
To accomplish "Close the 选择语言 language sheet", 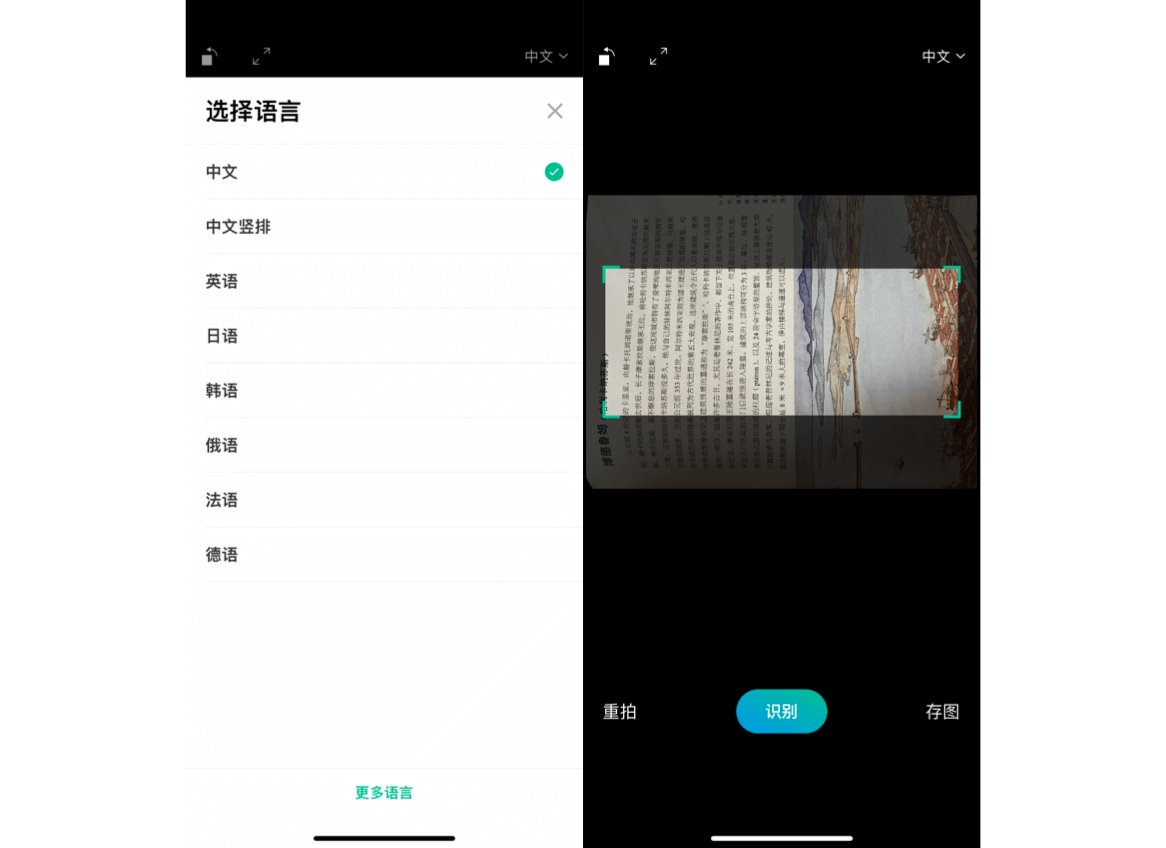I will click(555, 111).
